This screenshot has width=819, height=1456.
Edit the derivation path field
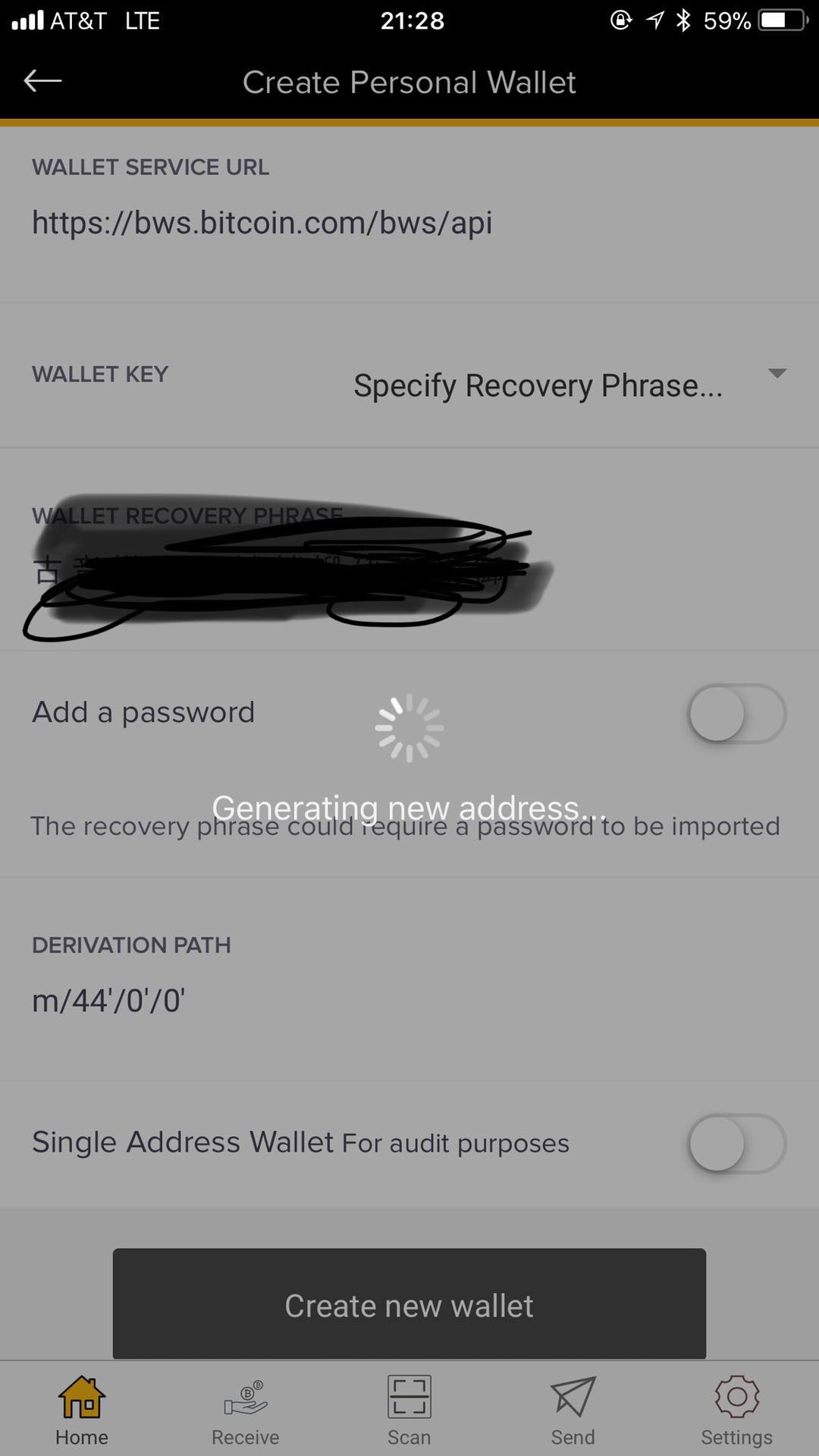click(x=409, y=1001)
